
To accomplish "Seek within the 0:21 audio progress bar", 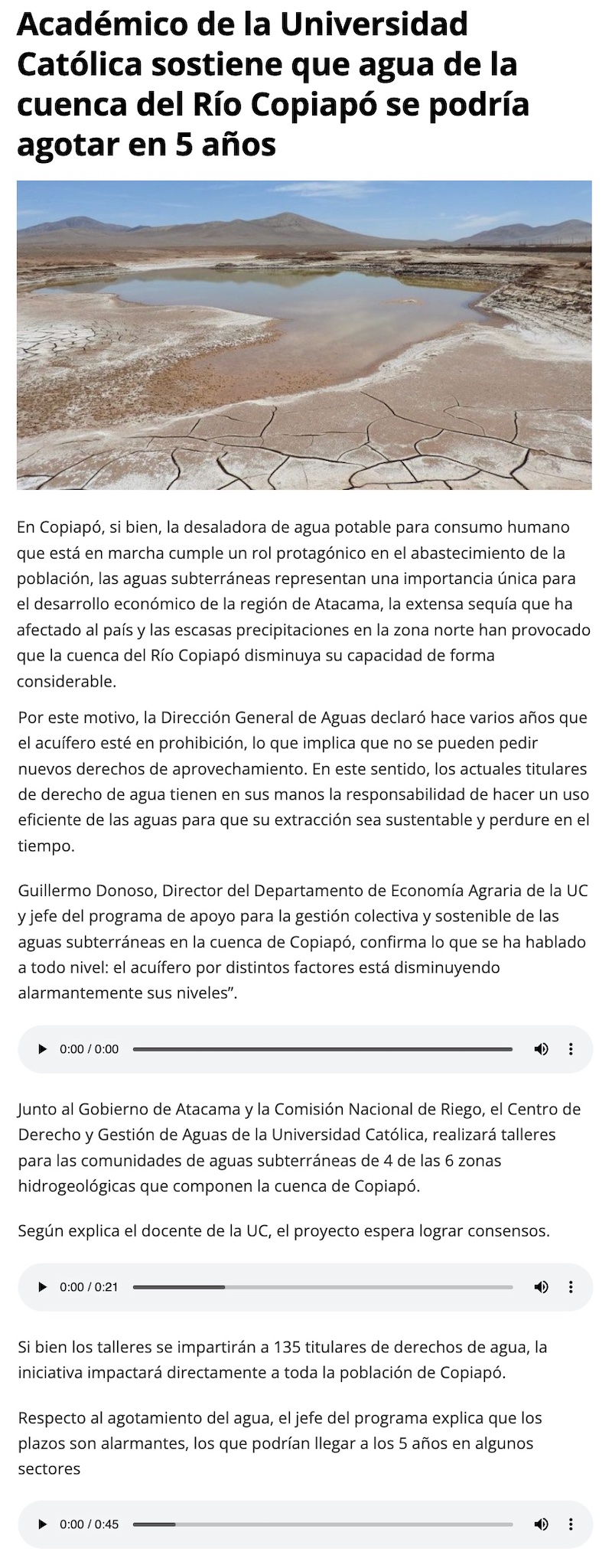I will tap(322, 1287).
